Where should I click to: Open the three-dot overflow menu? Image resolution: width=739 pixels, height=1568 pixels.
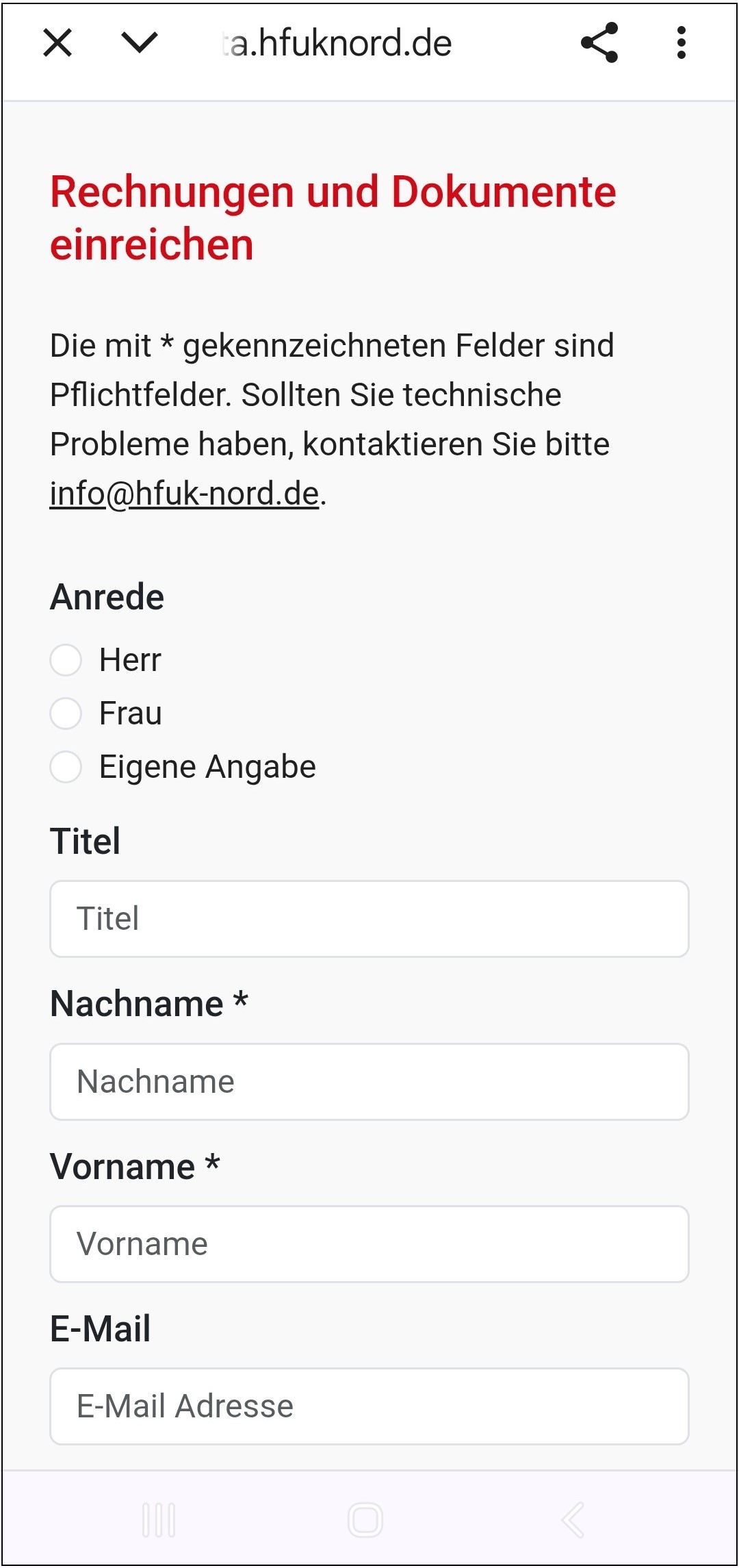pos(681,43)
